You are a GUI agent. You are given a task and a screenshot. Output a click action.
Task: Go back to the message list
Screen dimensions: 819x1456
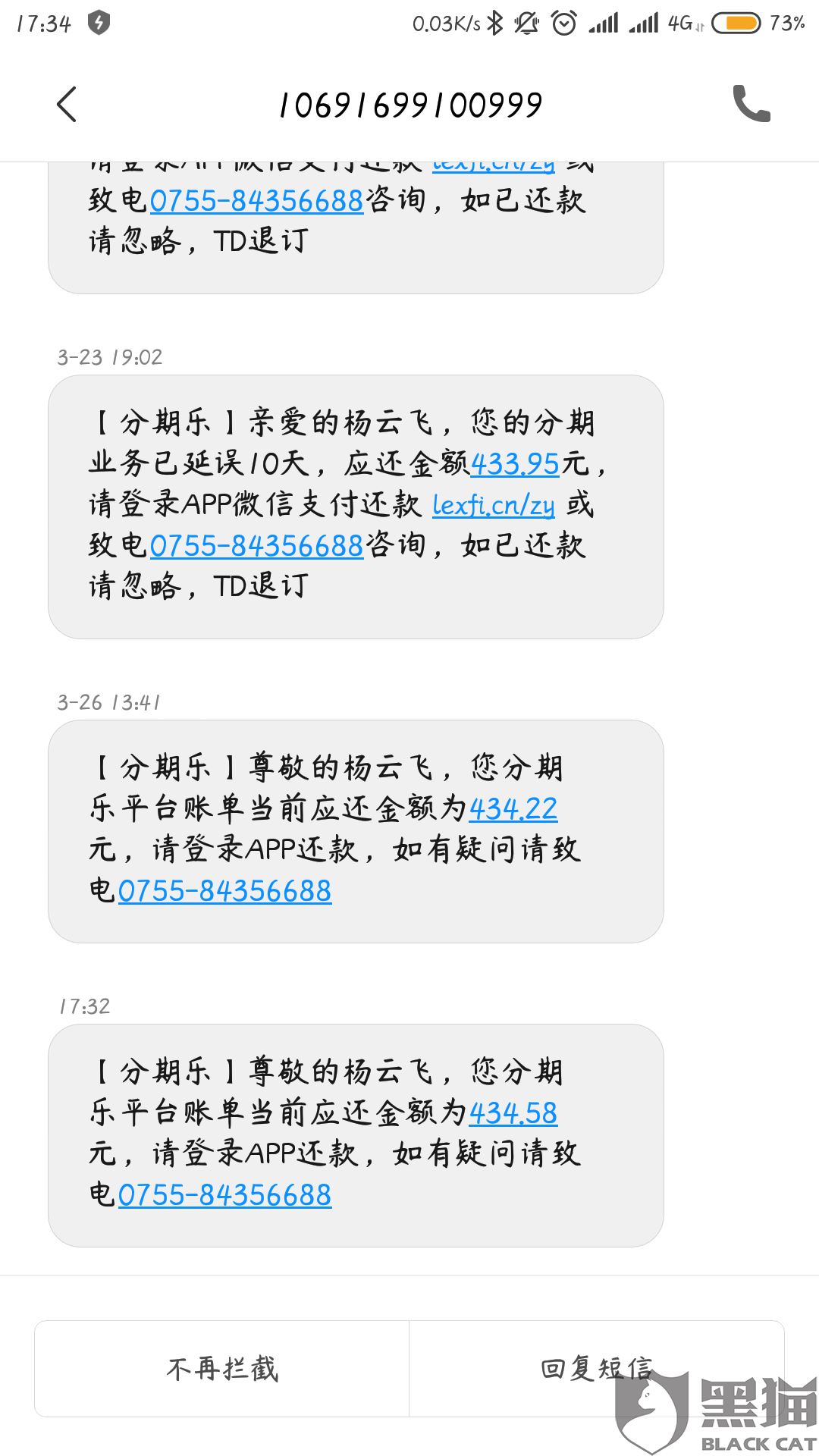(x=67, y=104)
